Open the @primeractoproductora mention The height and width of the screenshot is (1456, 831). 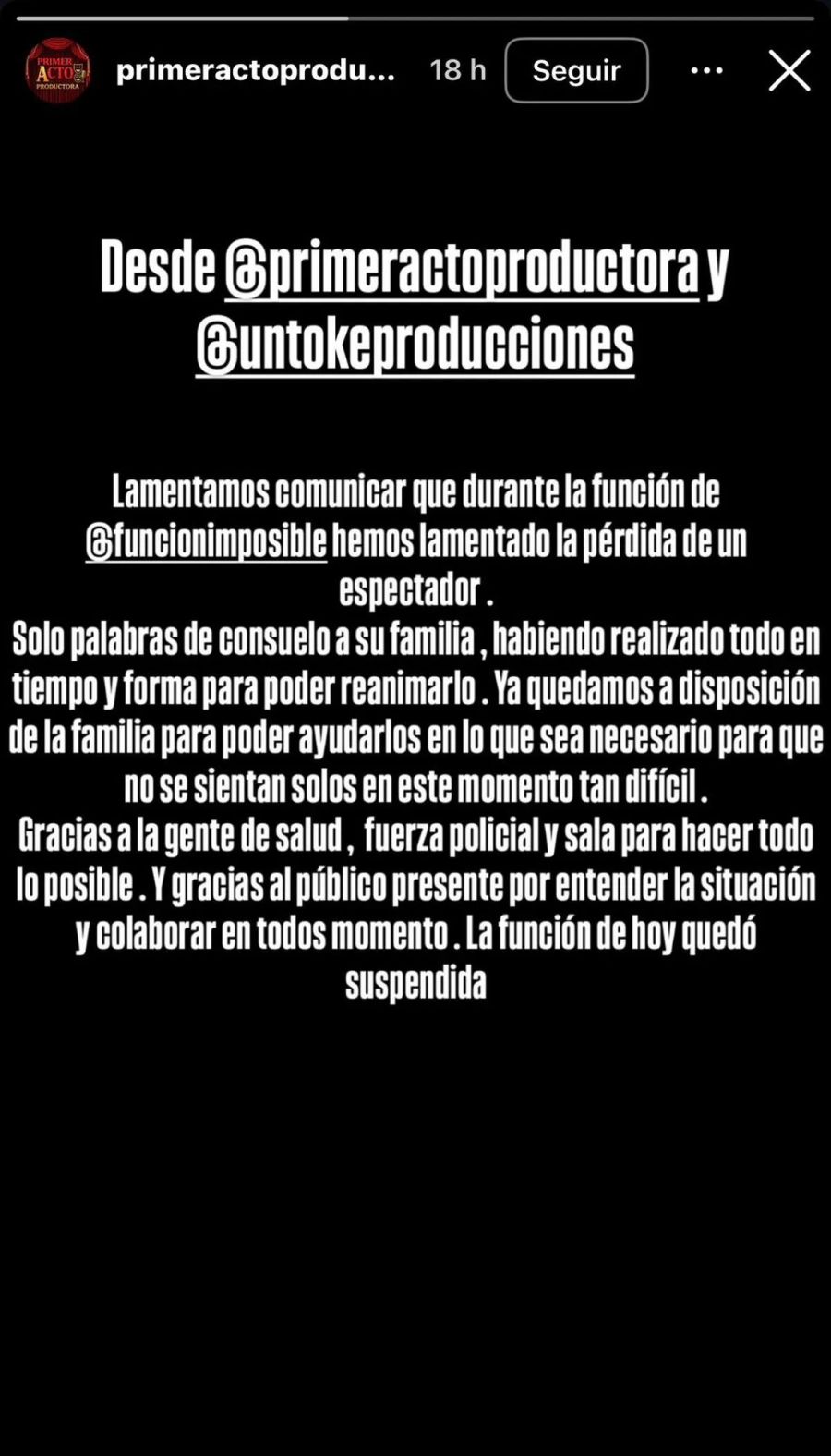tap(462, 269)
